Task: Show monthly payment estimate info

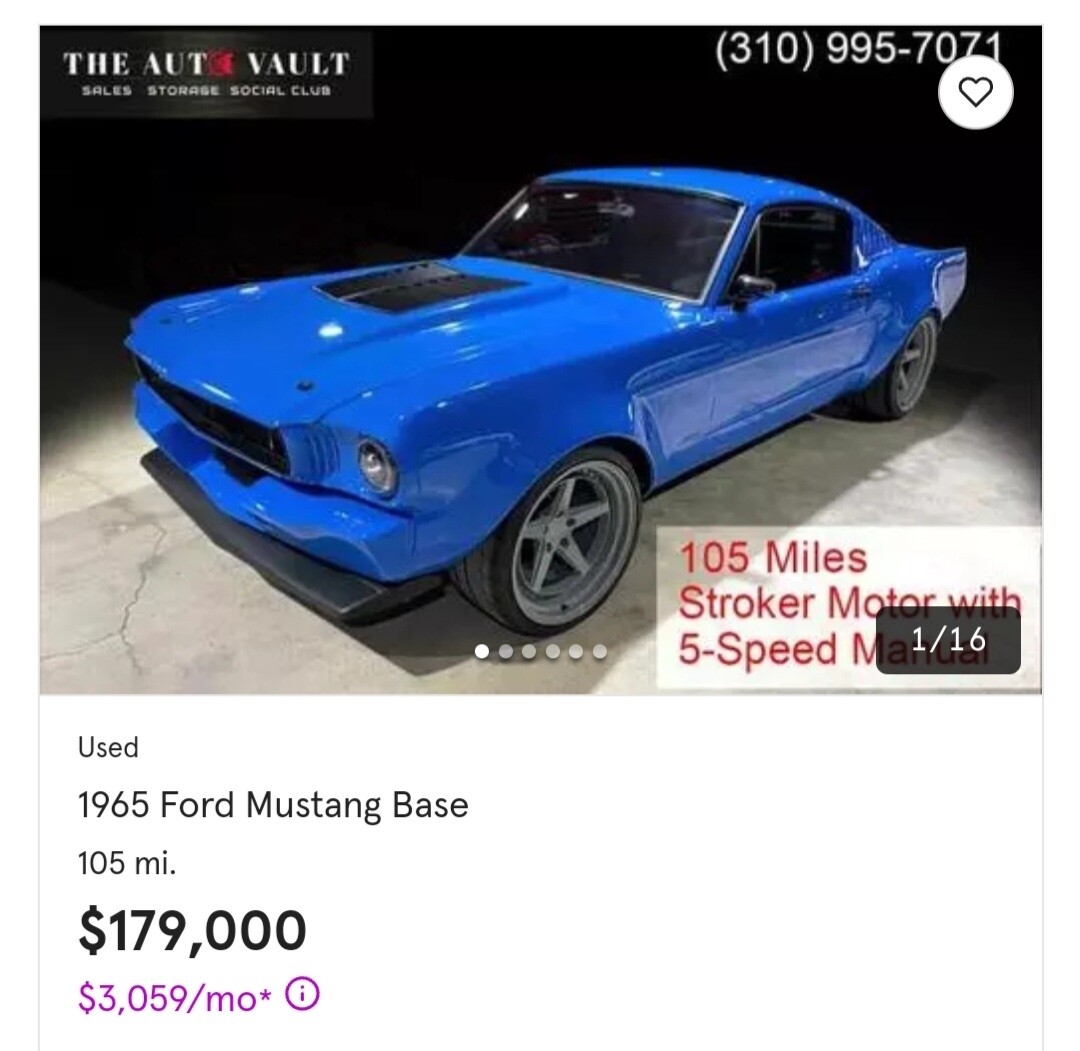Action: (x=303, y=995)
